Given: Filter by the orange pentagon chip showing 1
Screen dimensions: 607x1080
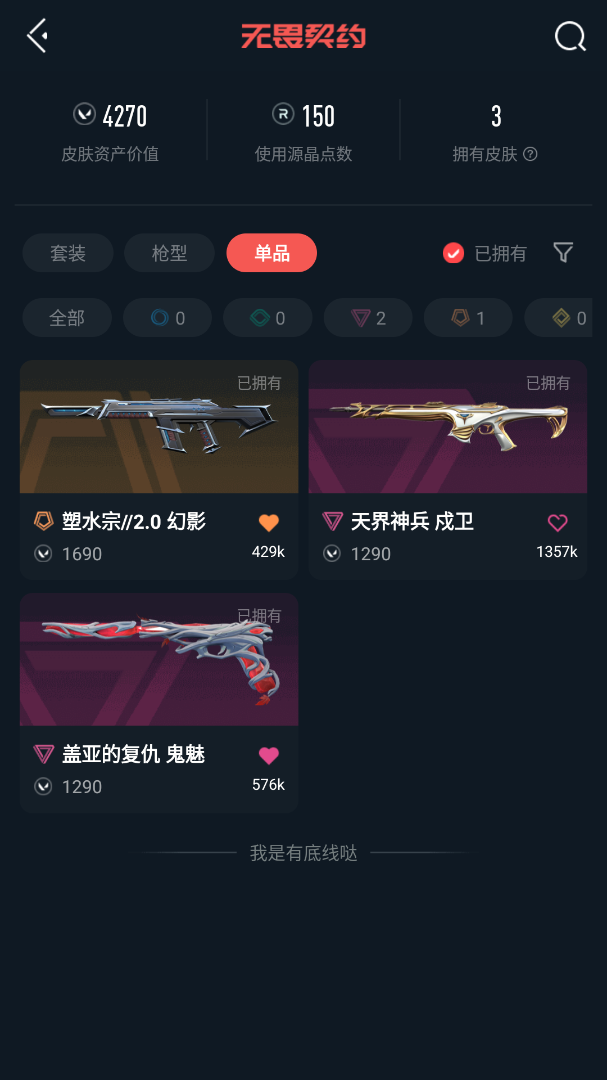Looking at the screenshot, I should 469,318.
